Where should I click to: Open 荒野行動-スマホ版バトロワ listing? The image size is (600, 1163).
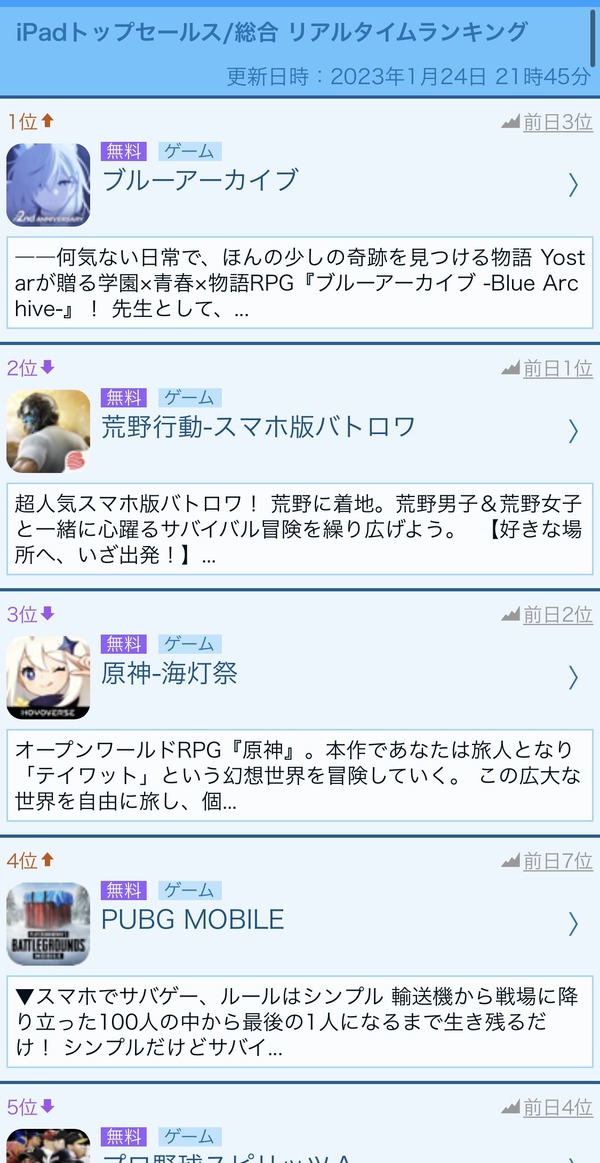click(x=258, y=426)
